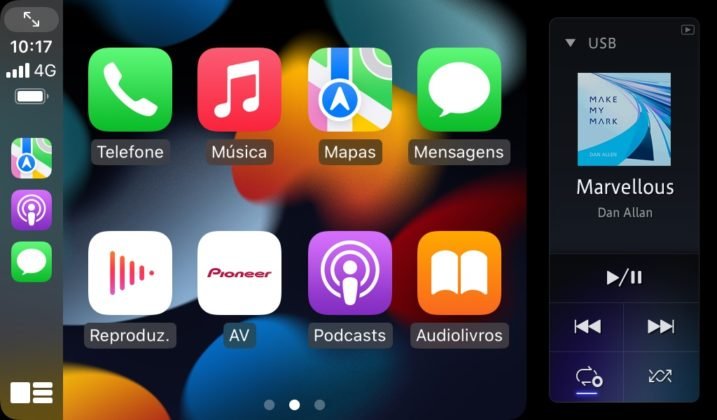Screen dimensions: 717x420
Task: Open Maps from the sidebar
Action: coord(31,158)
